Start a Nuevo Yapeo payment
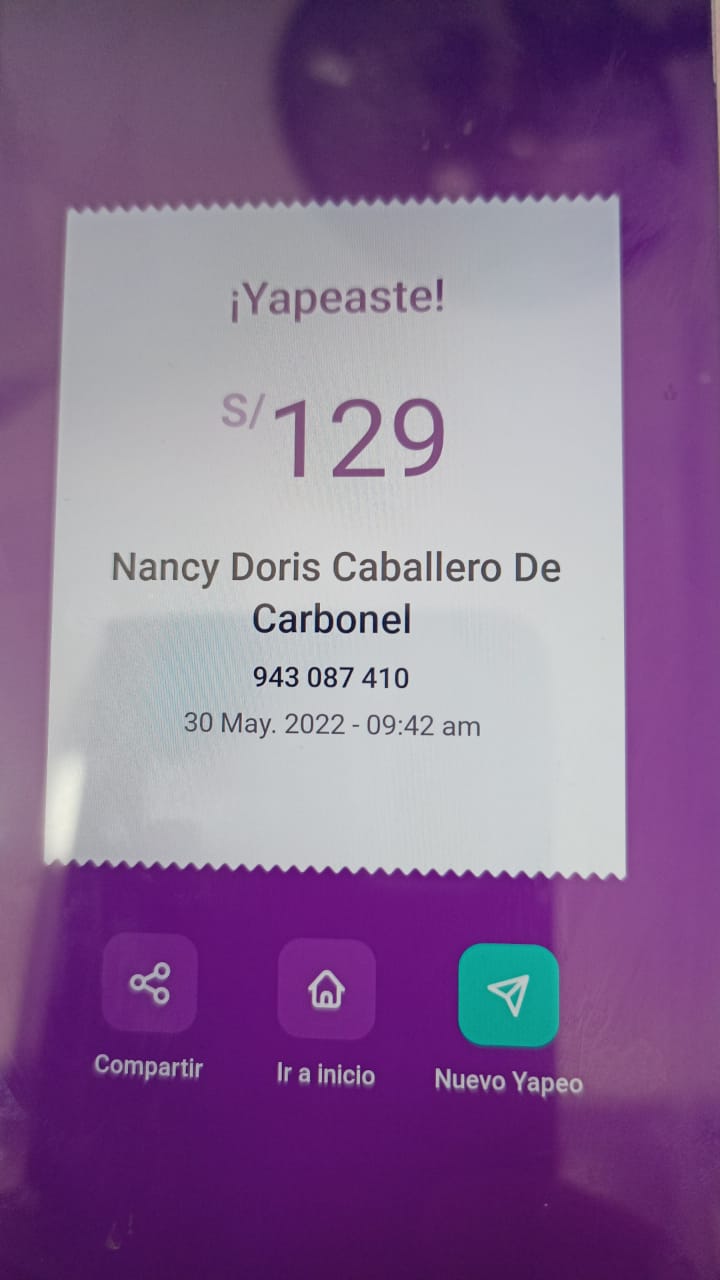Viewport: 720px width, 1280px height. click(x=508, y=995)
